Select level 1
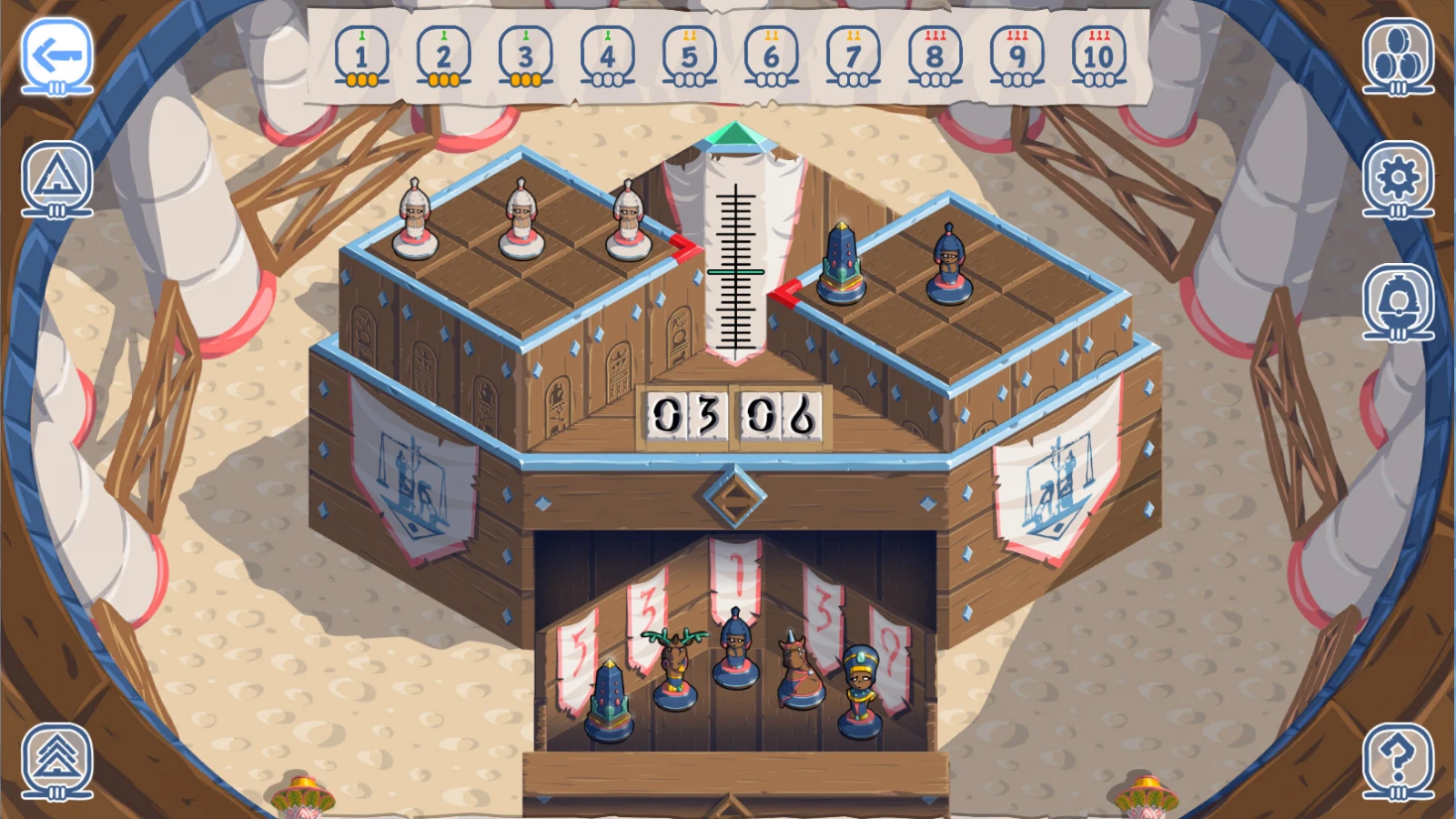Image resolution: width=1456 pixels, height=819 pixels. pos(361,56)
